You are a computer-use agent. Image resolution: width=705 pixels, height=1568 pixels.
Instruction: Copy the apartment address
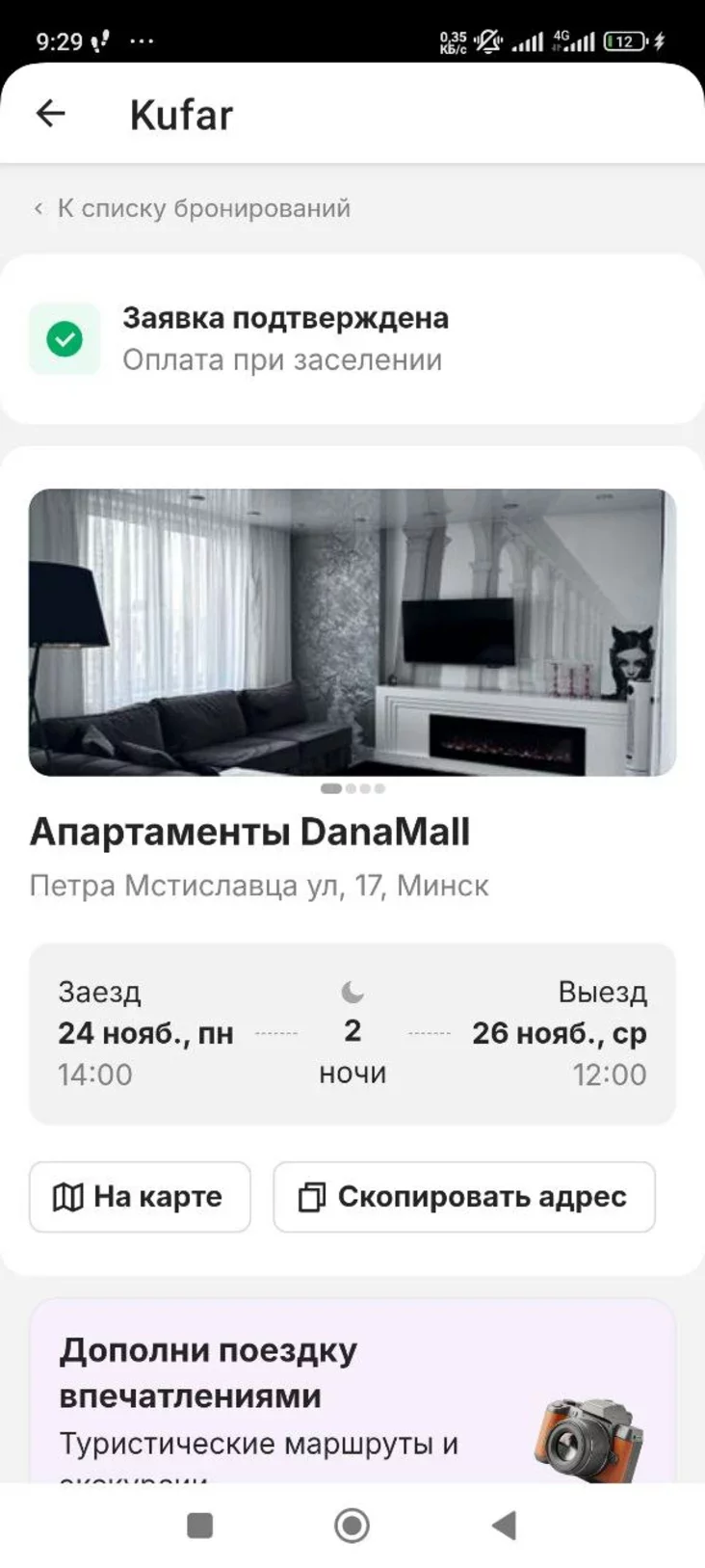pyautogui.click(x=464, y=1197)
